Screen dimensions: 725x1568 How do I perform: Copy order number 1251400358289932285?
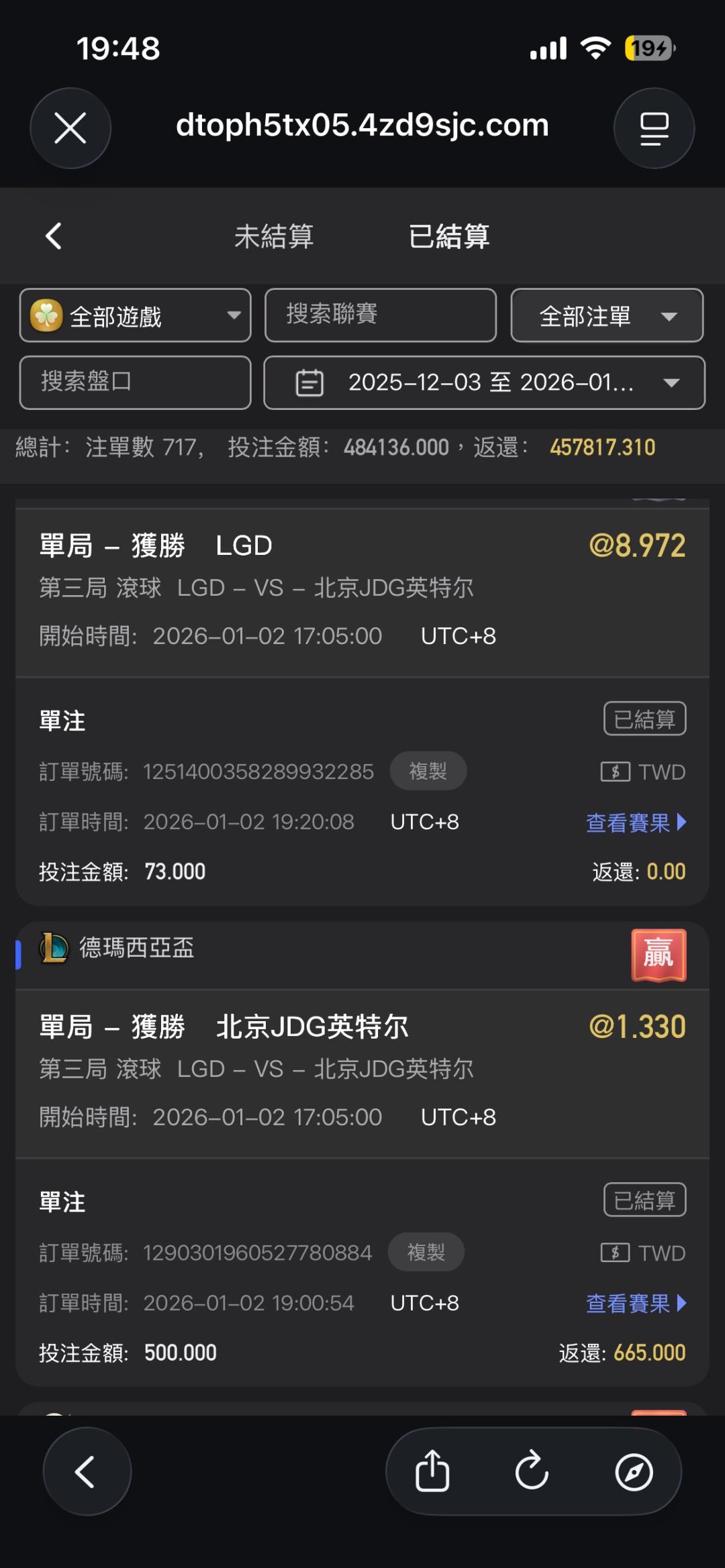428,771
